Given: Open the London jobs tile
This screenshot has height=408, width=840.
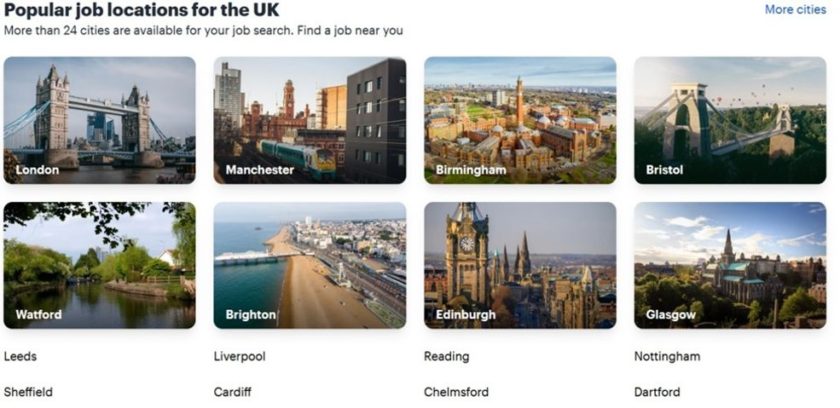Looking at the screenshot, I should (99, 120).
